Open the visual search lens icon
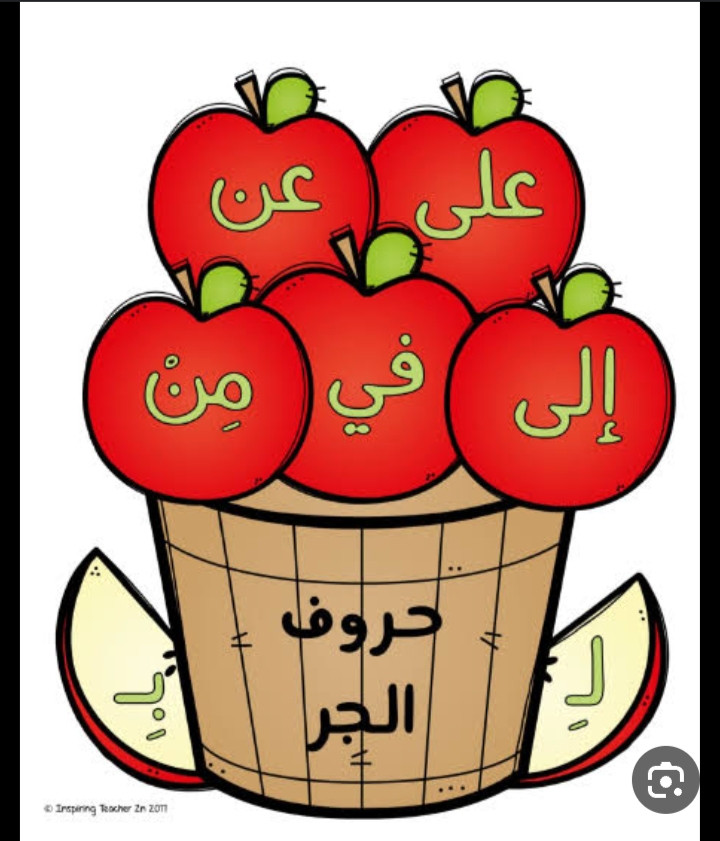 [x=666, y=778]
